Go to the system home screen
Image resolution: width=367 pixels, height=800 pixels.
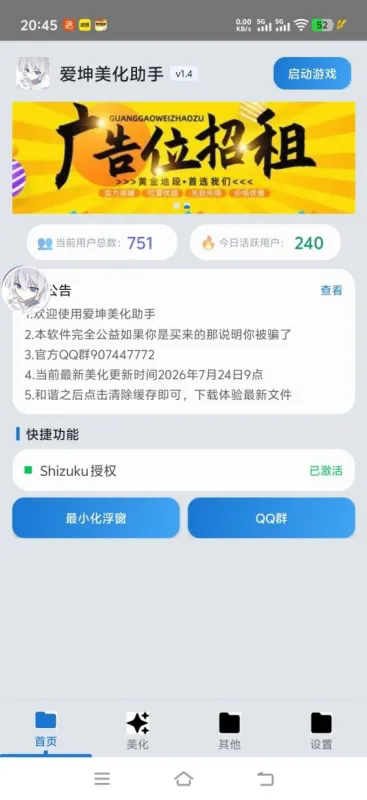pyautogui.click(x=184, y=779)
